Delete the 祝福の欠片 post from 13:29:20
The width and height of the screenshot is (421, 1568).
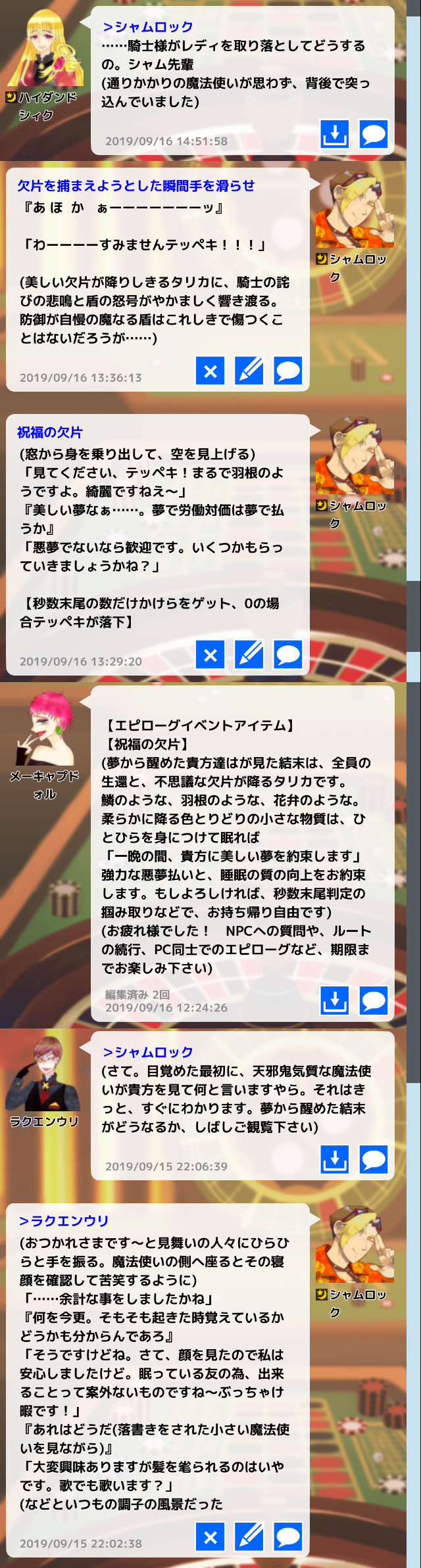pyautogui.click(x=210, y=655)
